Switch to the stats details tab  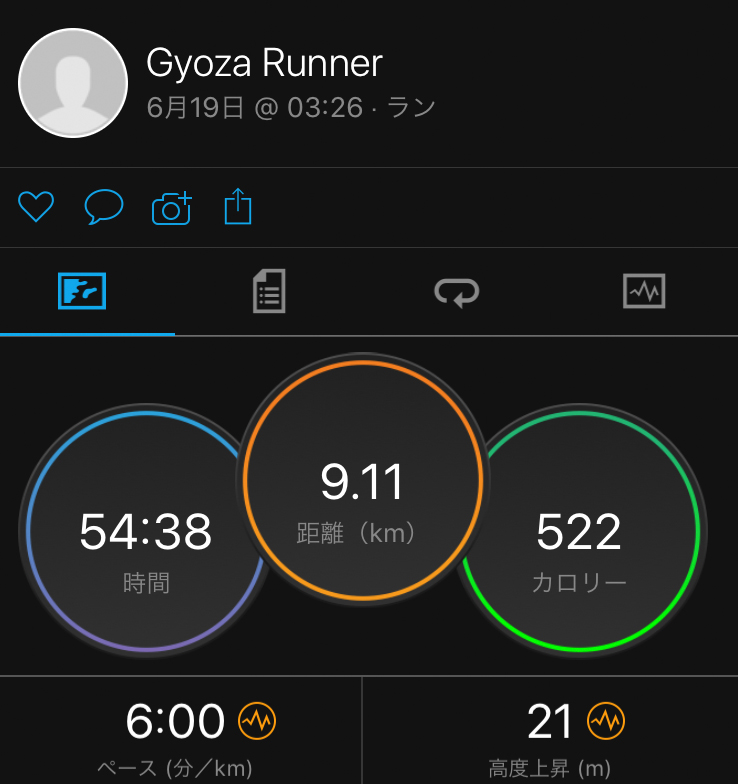(269, 292)
